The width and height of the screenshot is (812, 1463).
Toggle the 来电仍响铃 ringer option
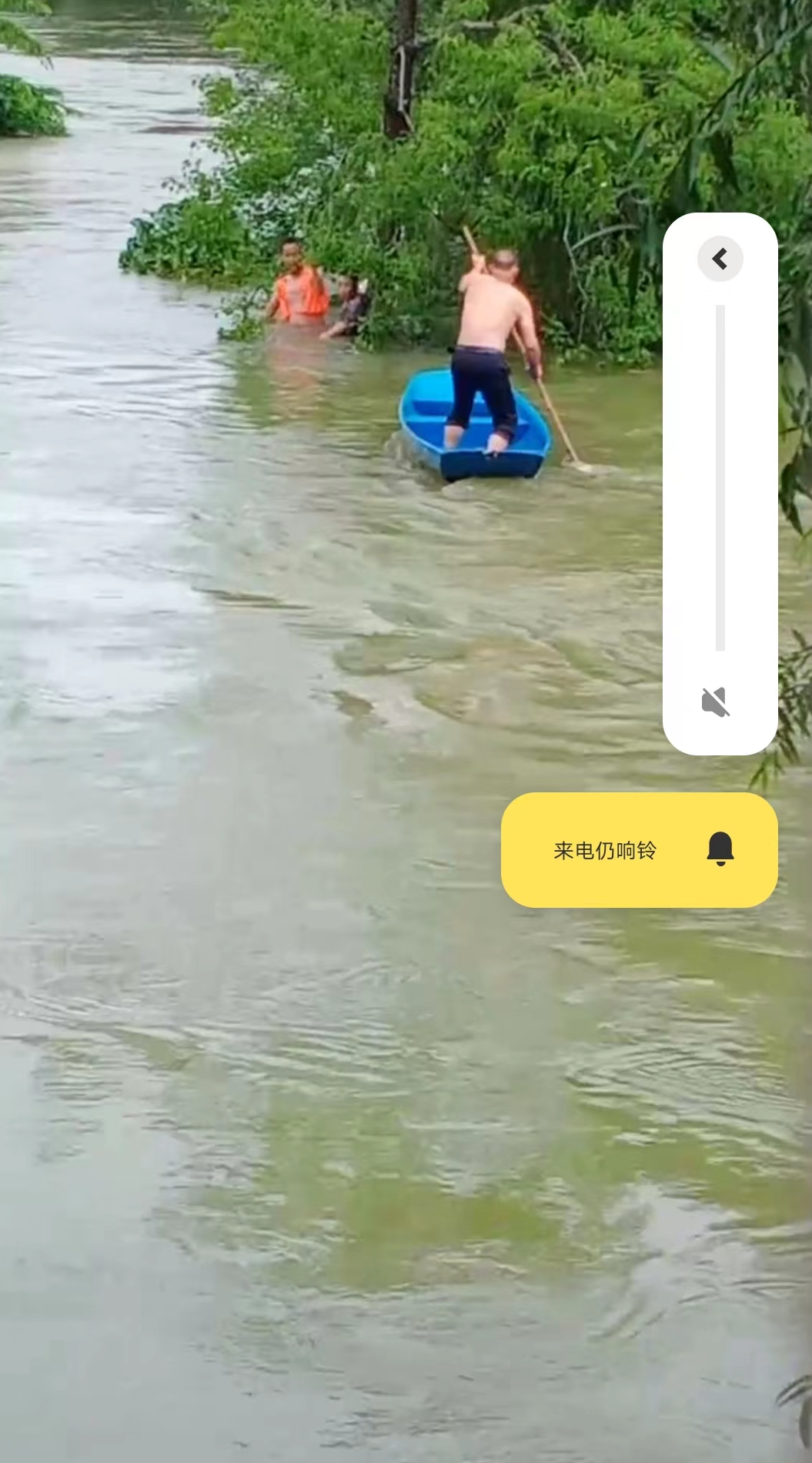[x=640, y=850]
